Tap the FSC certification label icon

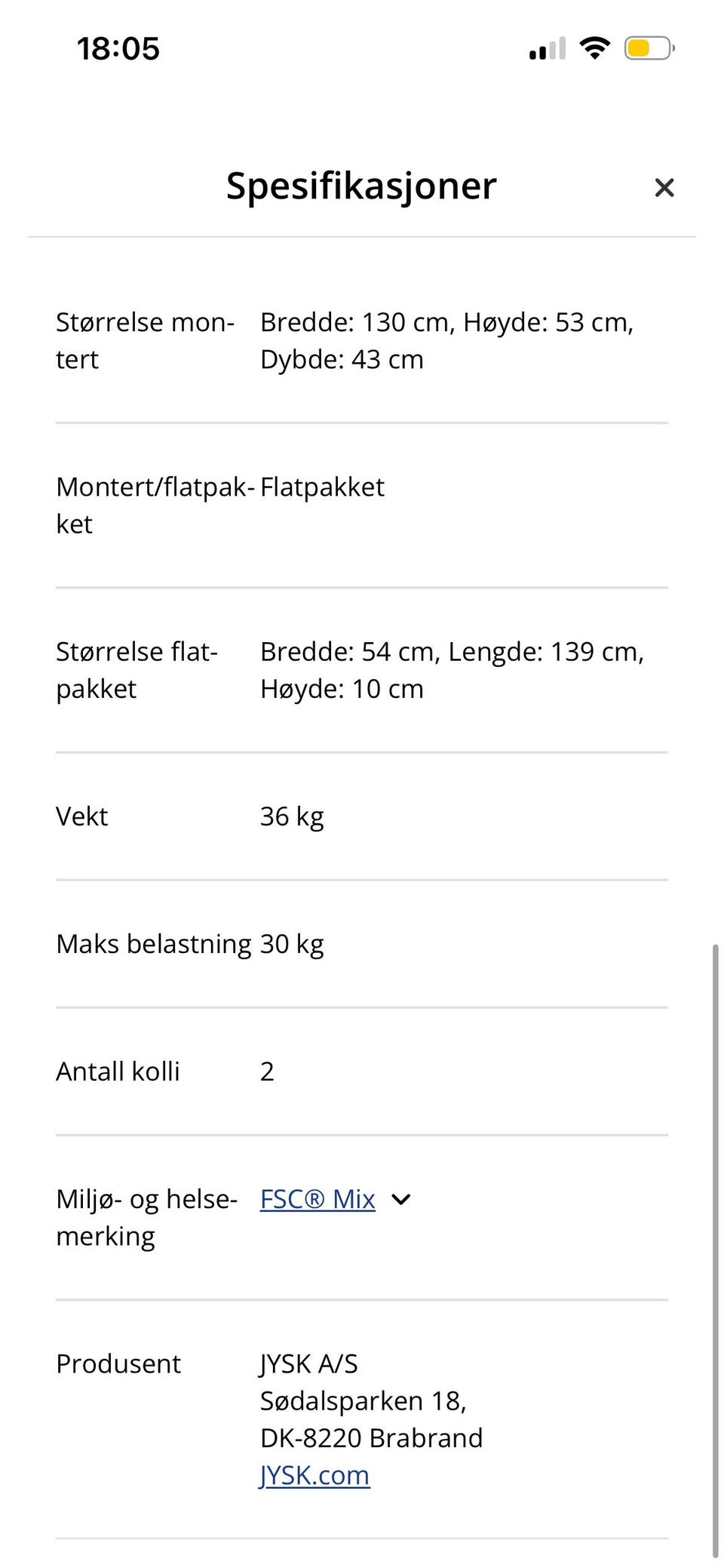coord(317,1199)
